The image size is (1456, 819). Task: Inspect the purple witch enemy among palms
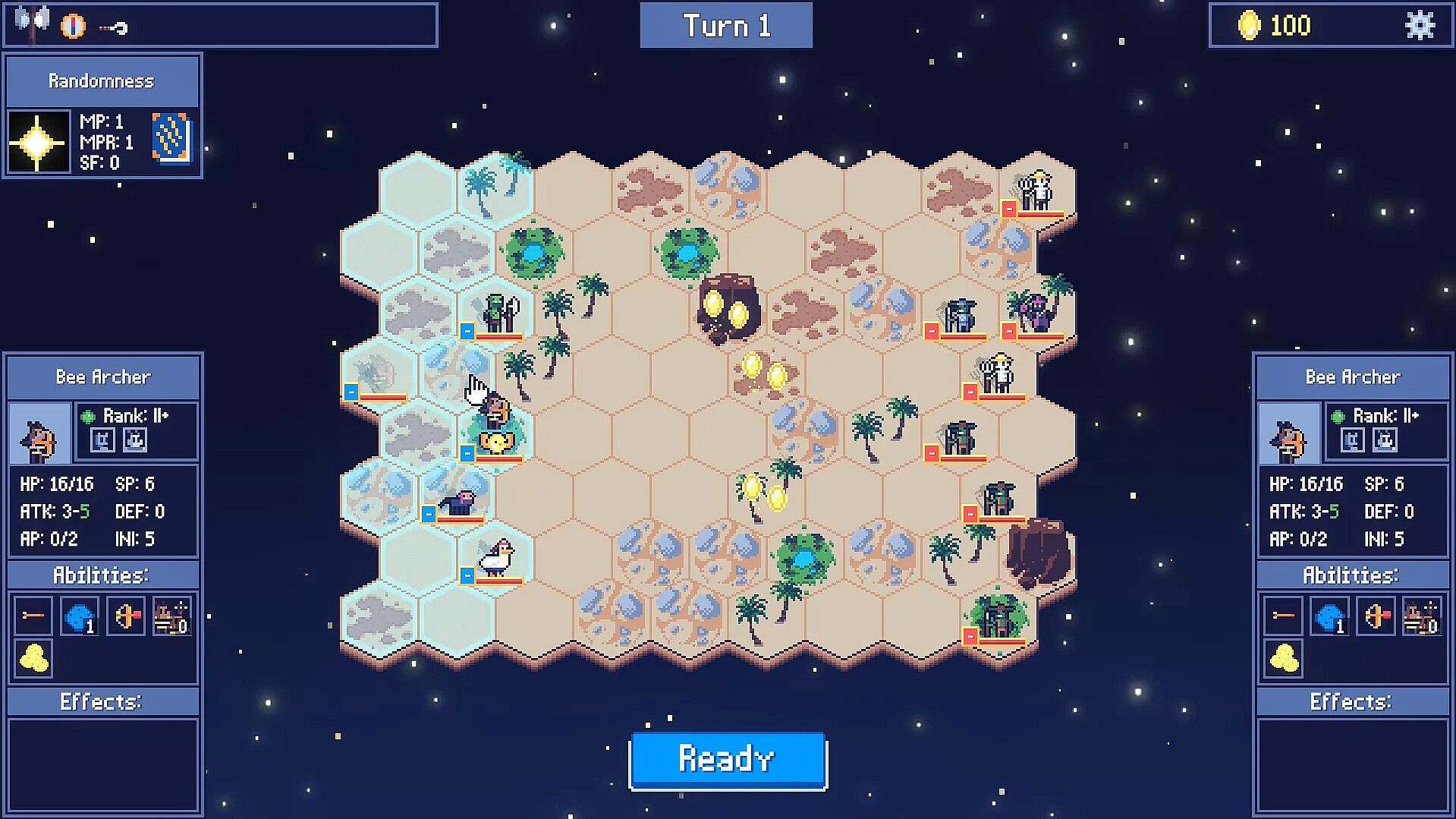(1036, 312)
